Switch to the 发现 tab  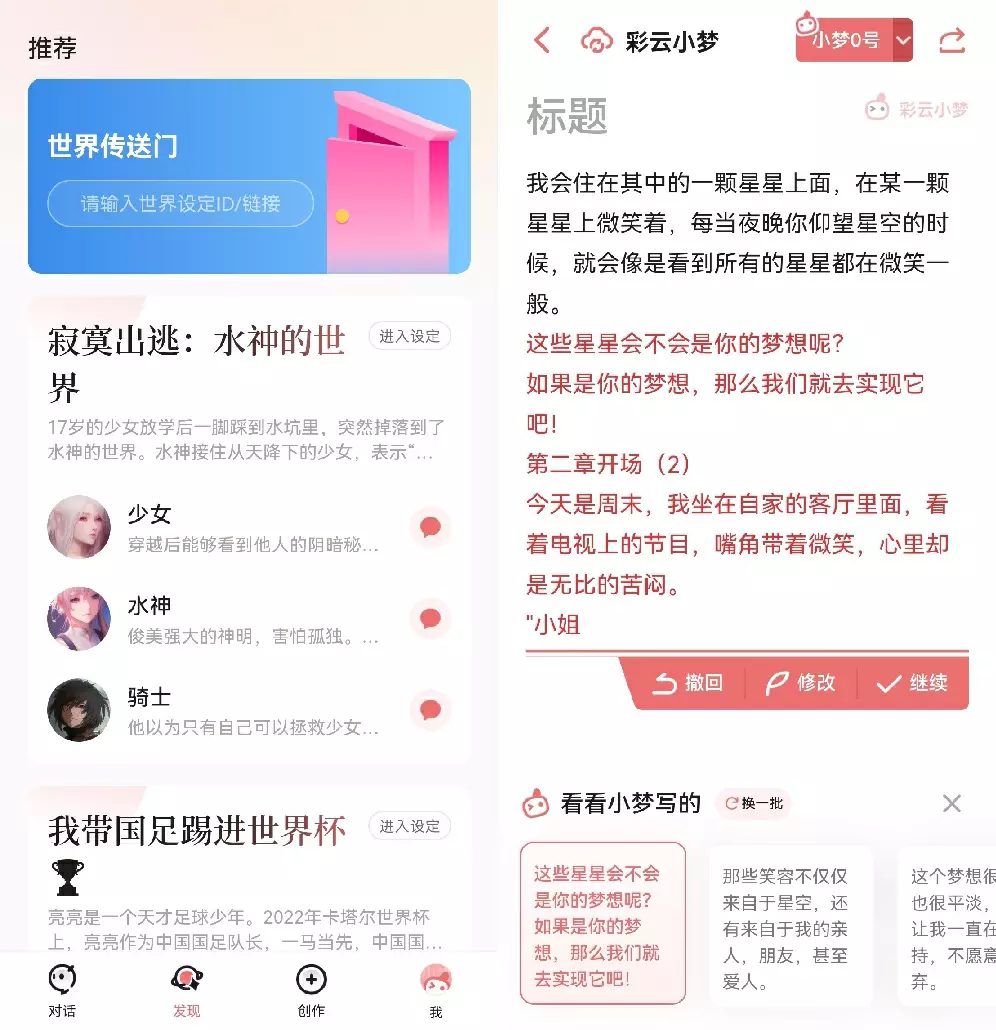click(x=187, y=991)
